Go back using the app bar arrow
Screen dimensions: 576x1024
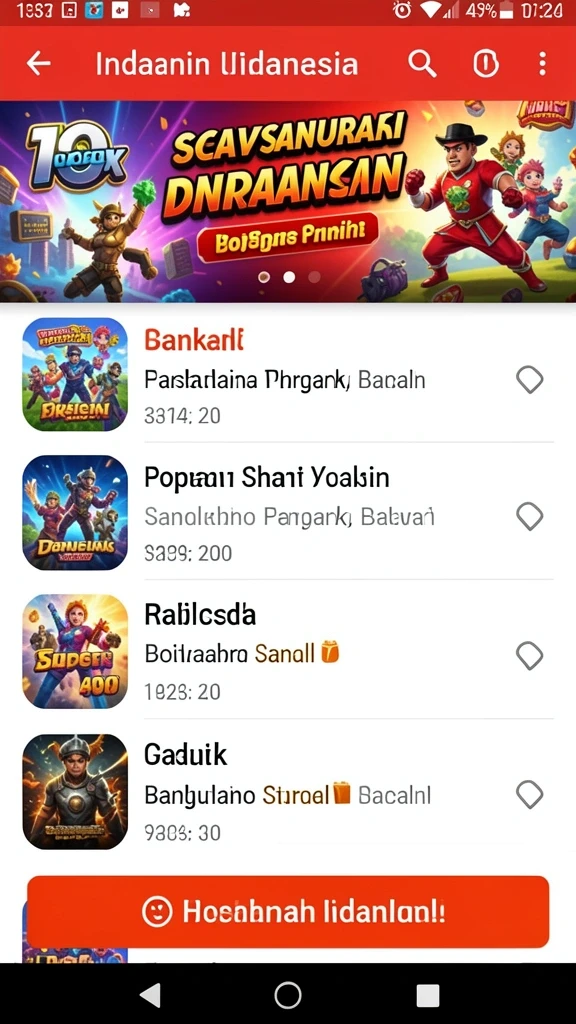39,63
